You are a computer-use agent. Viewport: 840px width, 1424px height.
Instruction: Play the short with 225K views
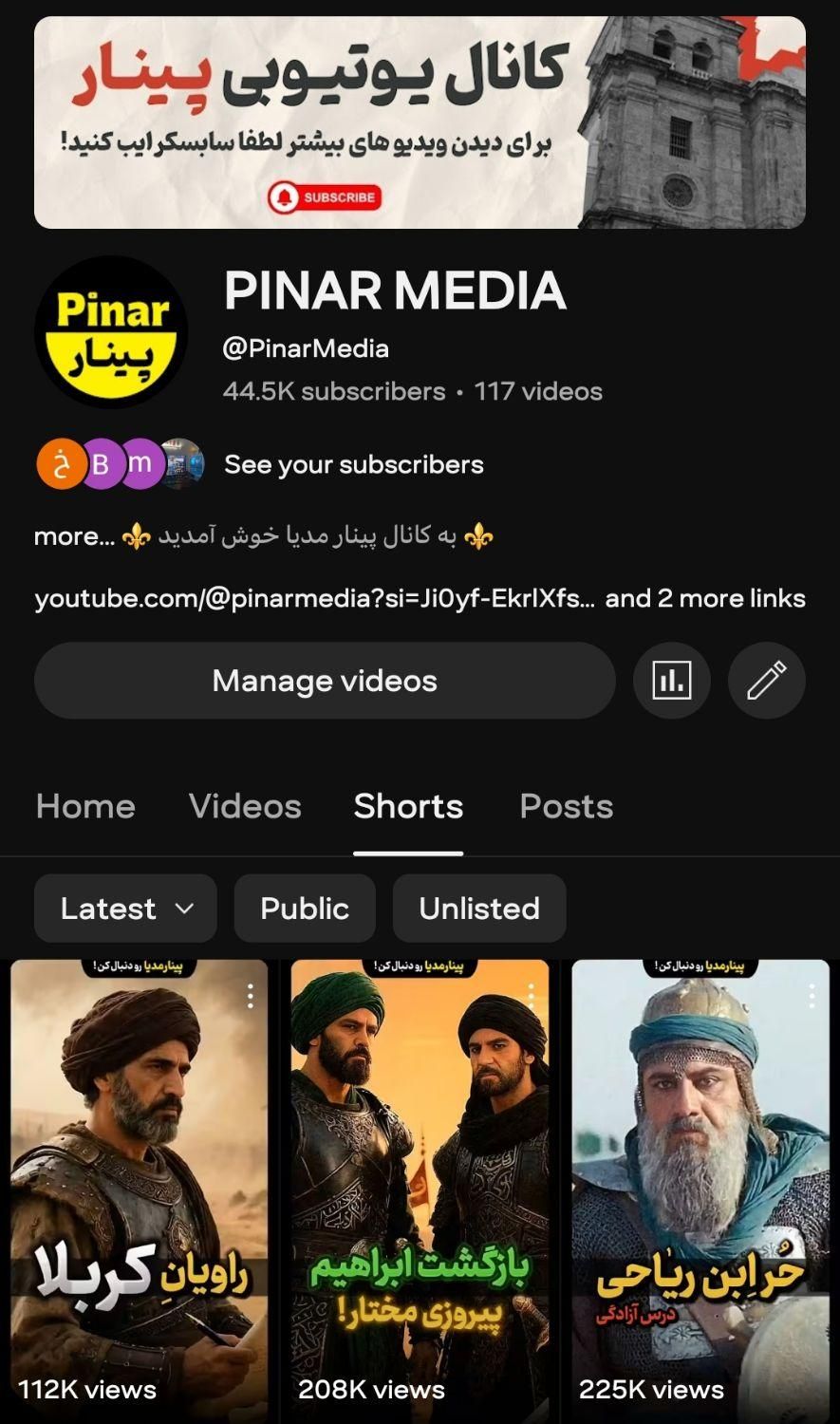click(700, 1187)
